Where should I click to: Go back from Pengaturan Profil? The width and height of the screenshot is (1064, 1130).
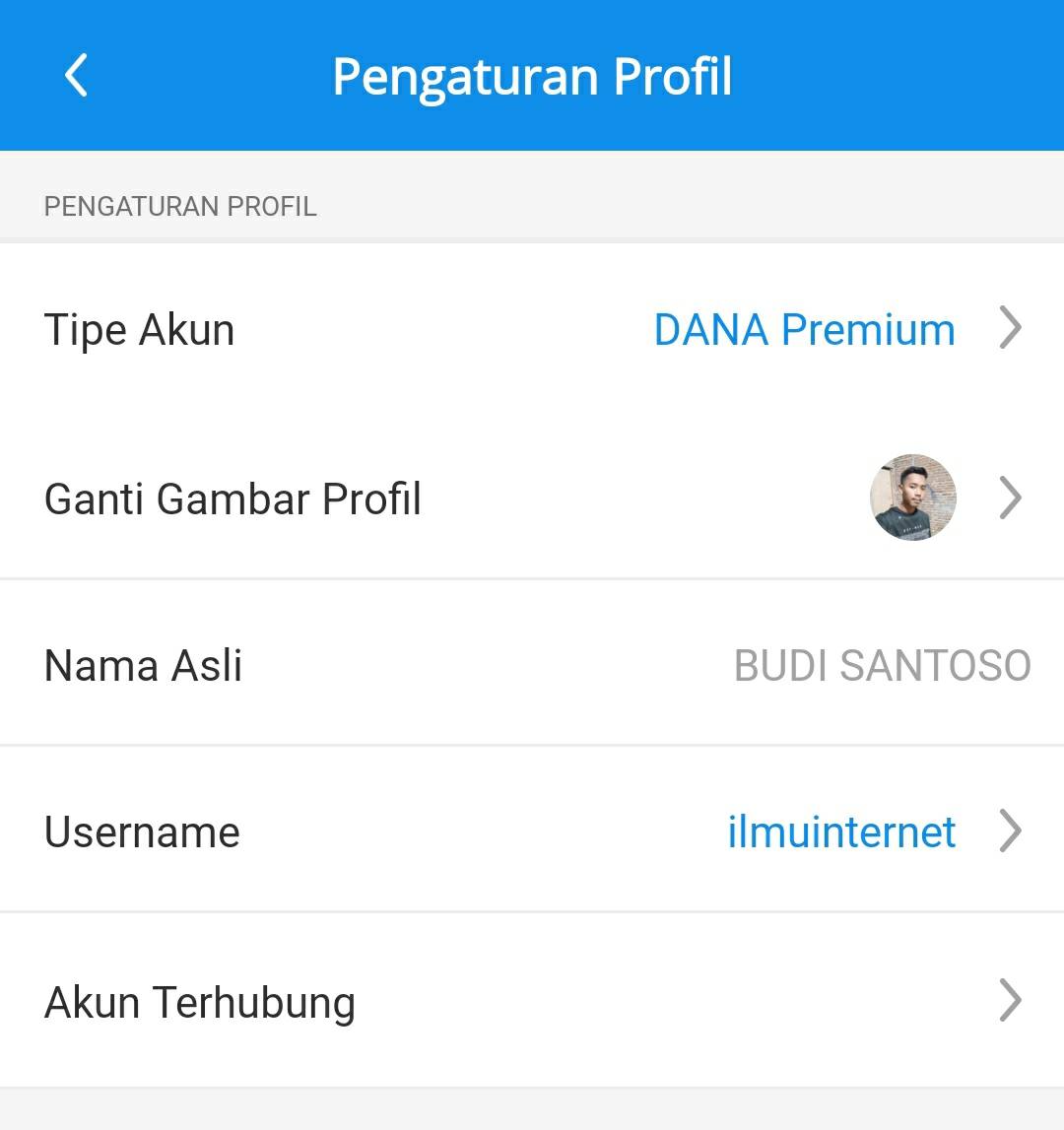point(76,76)
